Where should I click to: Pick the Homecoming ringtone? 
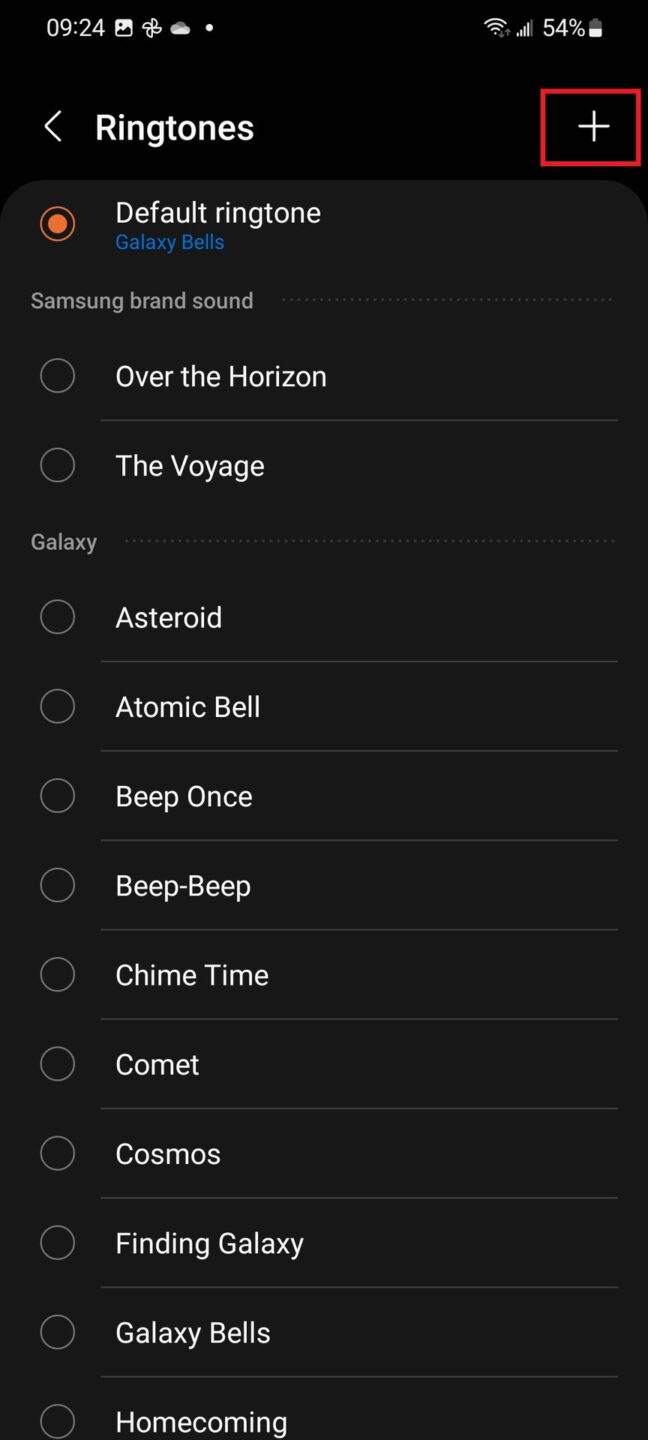pyautogui.click(x=201, y=1420)
